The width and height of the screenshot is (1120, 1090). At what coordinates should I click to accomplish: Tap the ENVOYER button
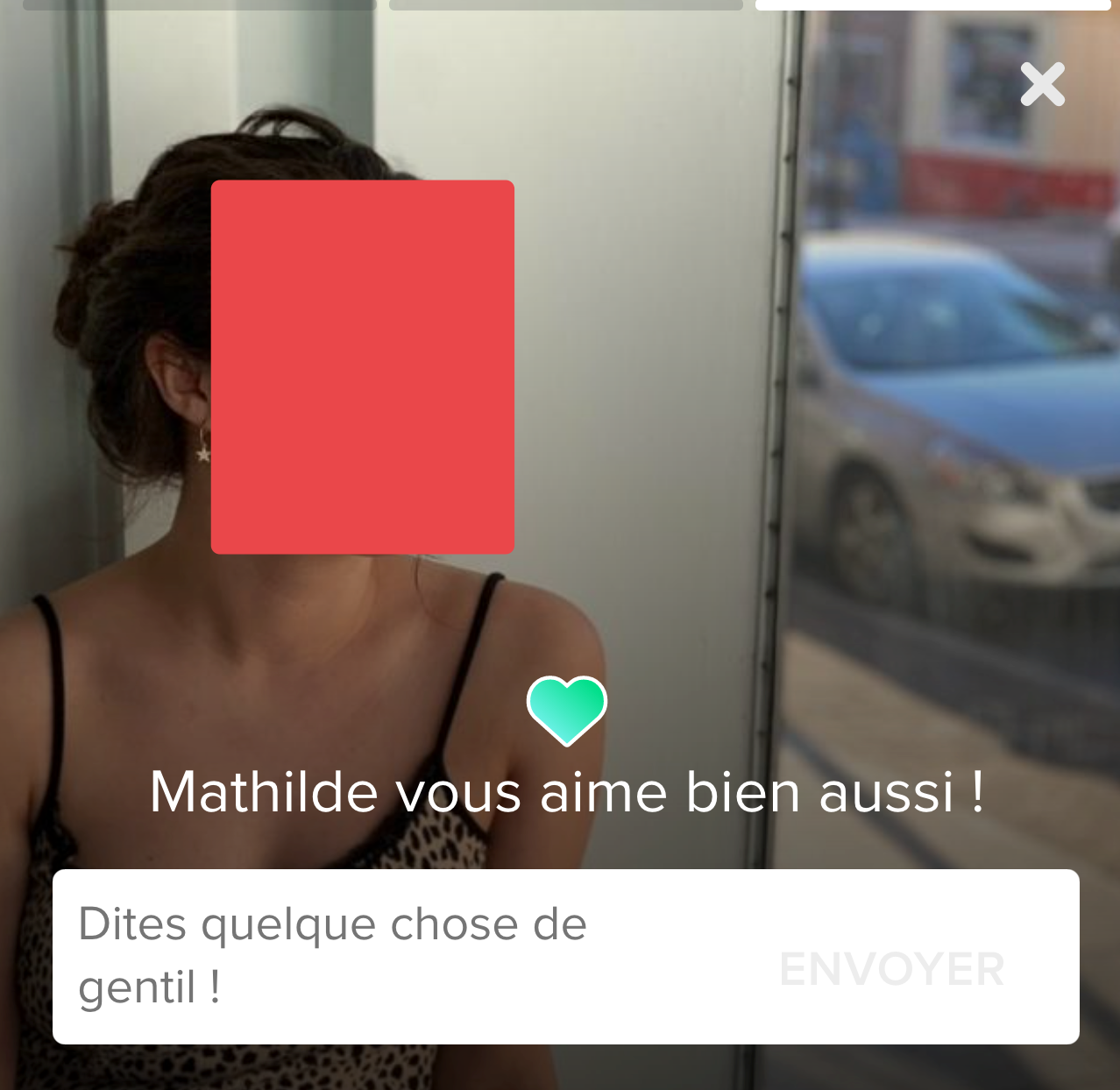[891, 969]
